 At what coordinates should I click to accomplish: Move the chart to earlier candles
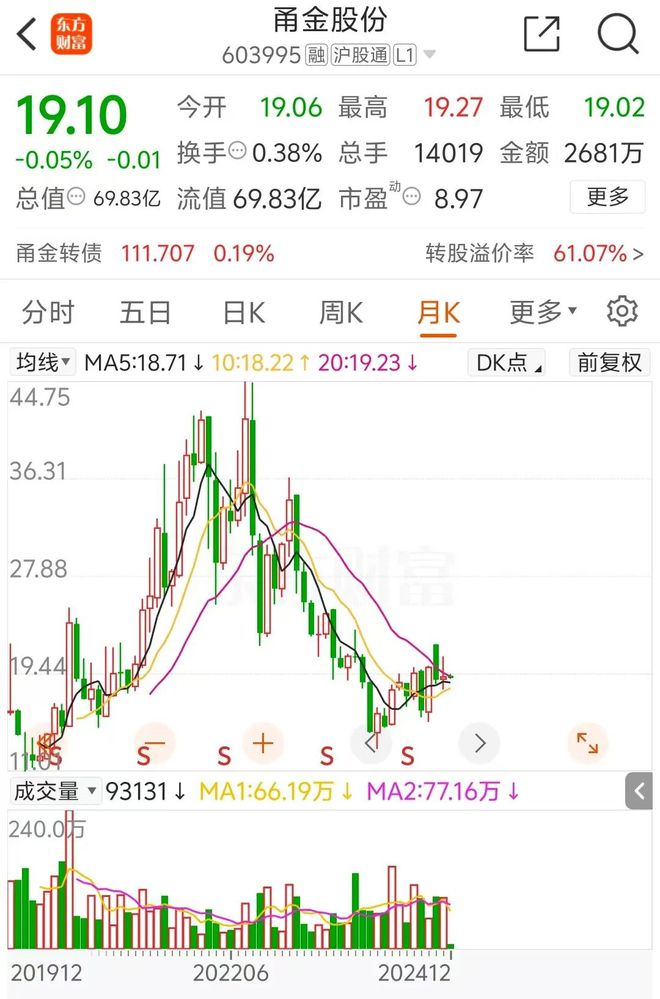372,743
